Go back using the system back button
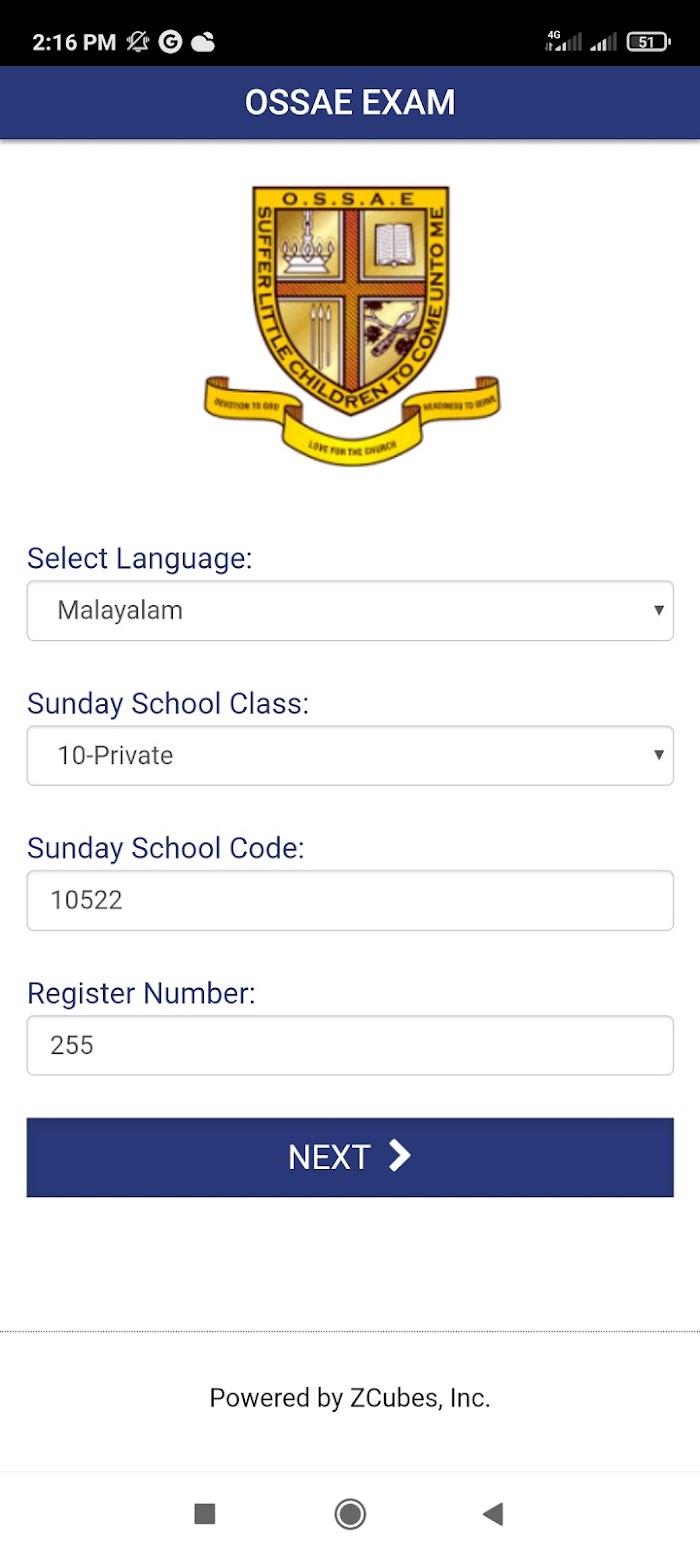700x1556 pixels. pos(493,1514)
